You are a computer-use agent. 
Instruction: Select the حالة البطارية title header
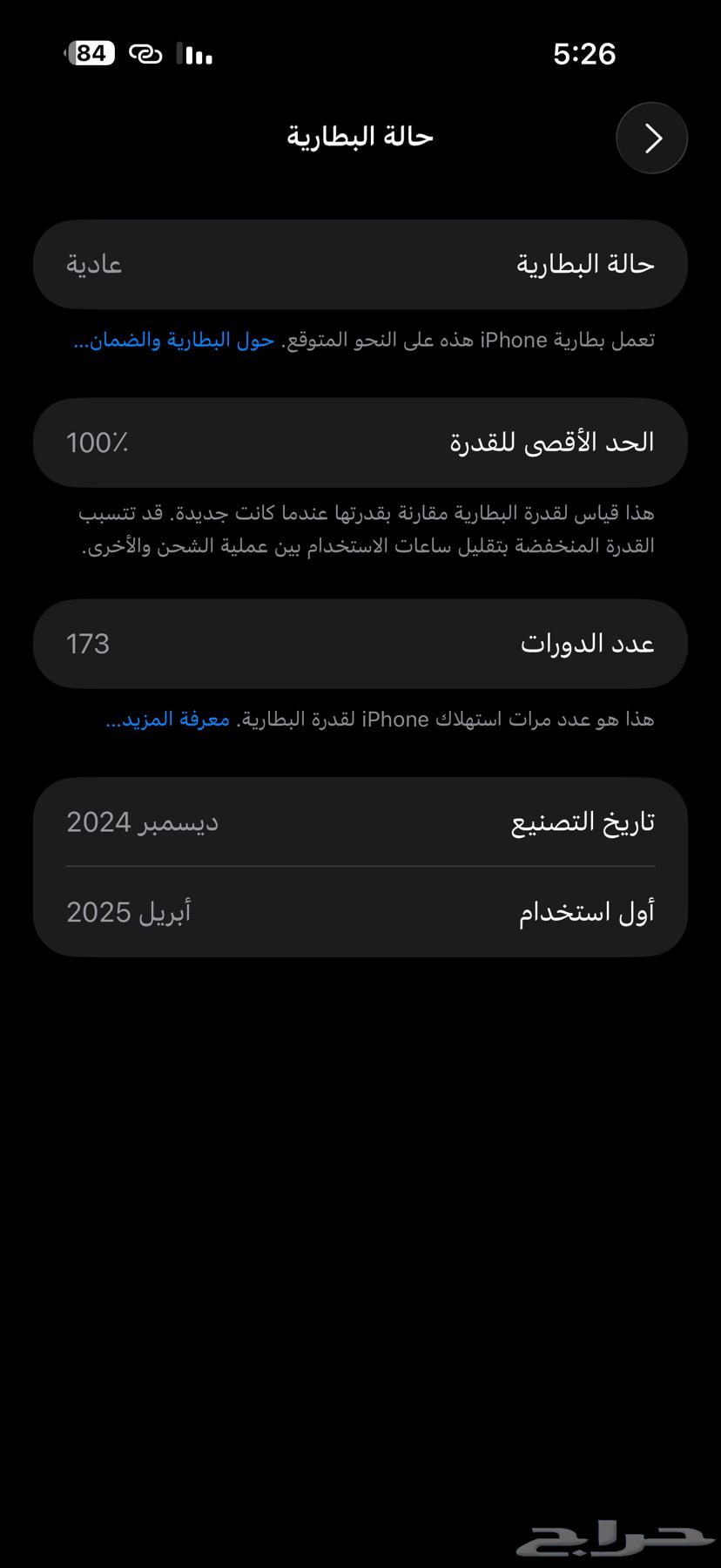point(360,137)
